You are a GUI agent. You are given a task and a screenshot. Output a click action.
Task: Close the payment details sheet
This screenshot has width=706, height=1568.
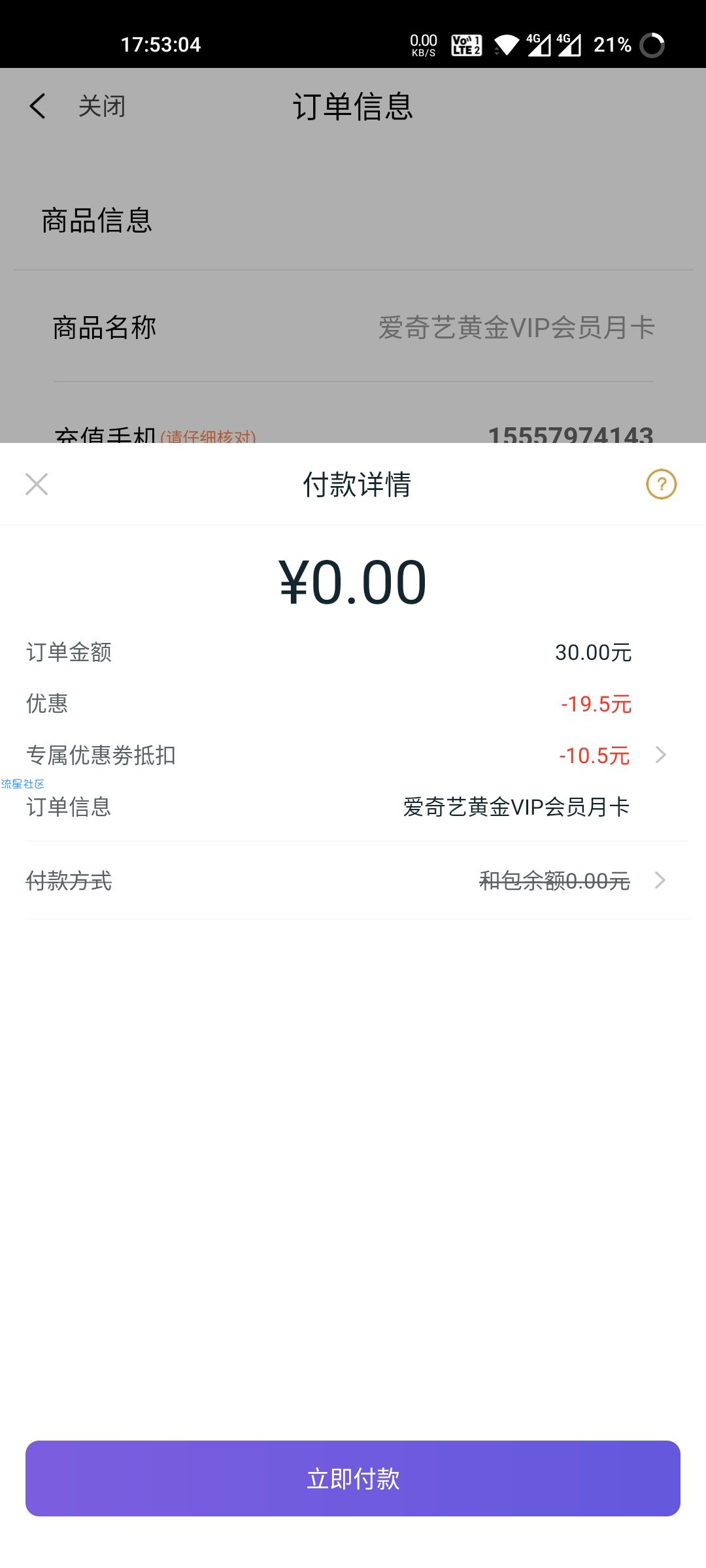pos(37,484)
